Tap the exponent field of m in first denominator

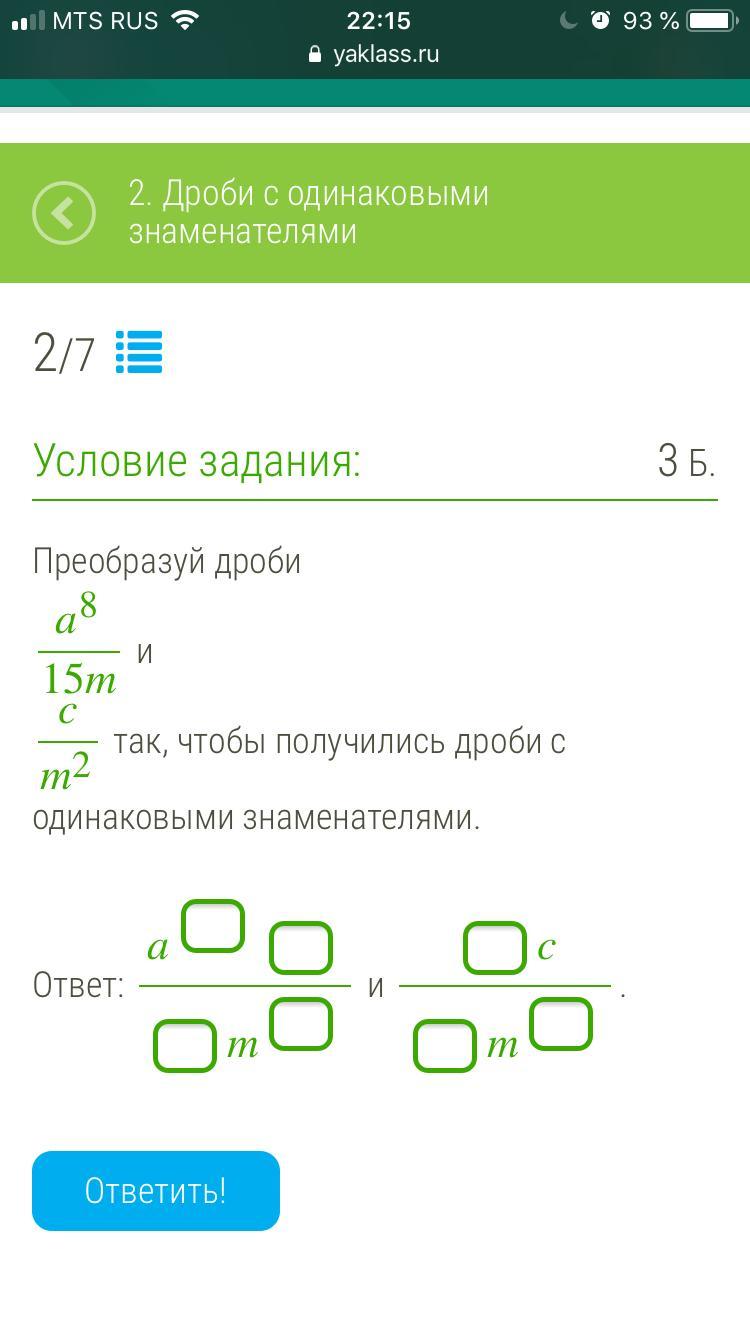[x=301, y=1024]
